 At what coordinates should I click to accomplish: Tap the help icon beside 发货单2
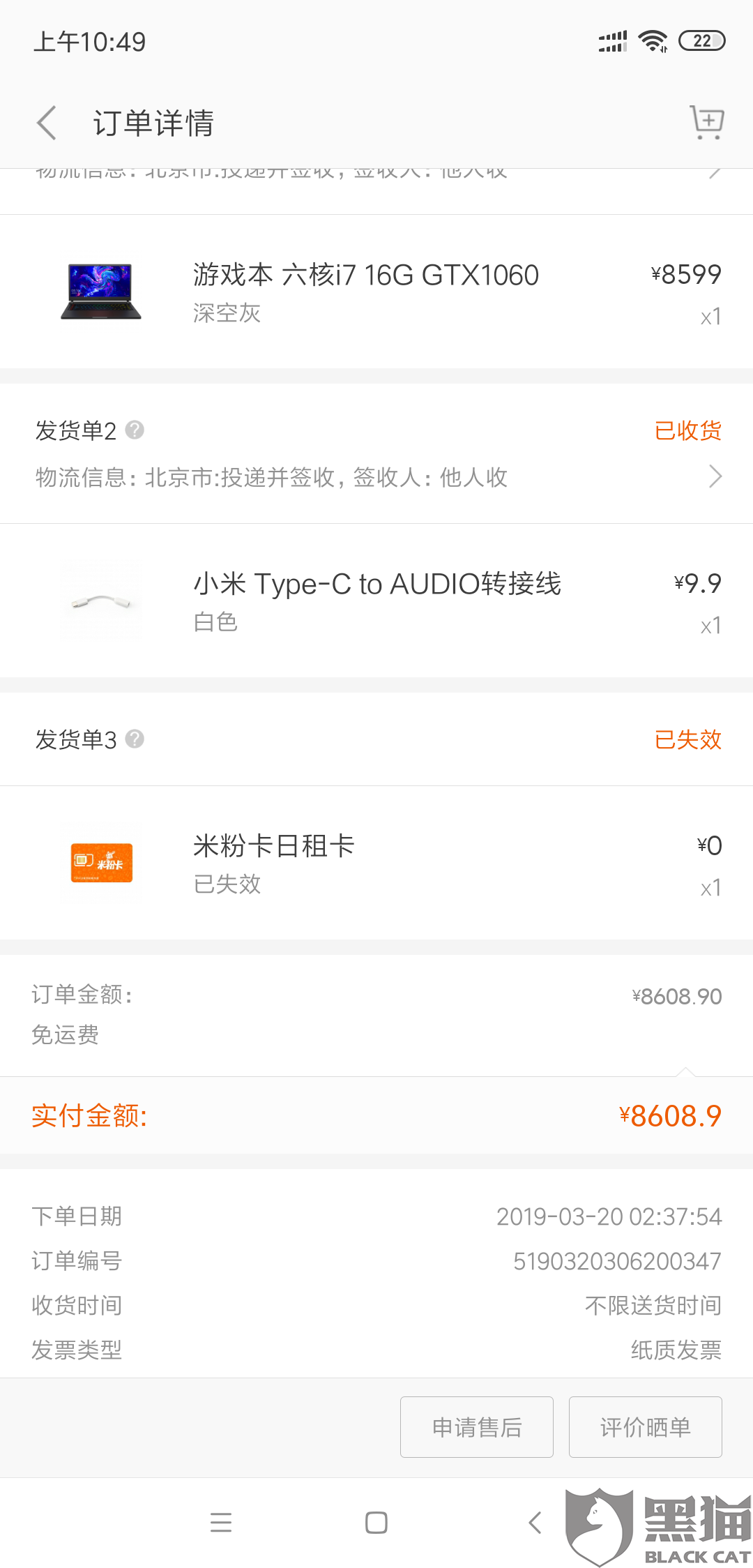tap(135, 430)
